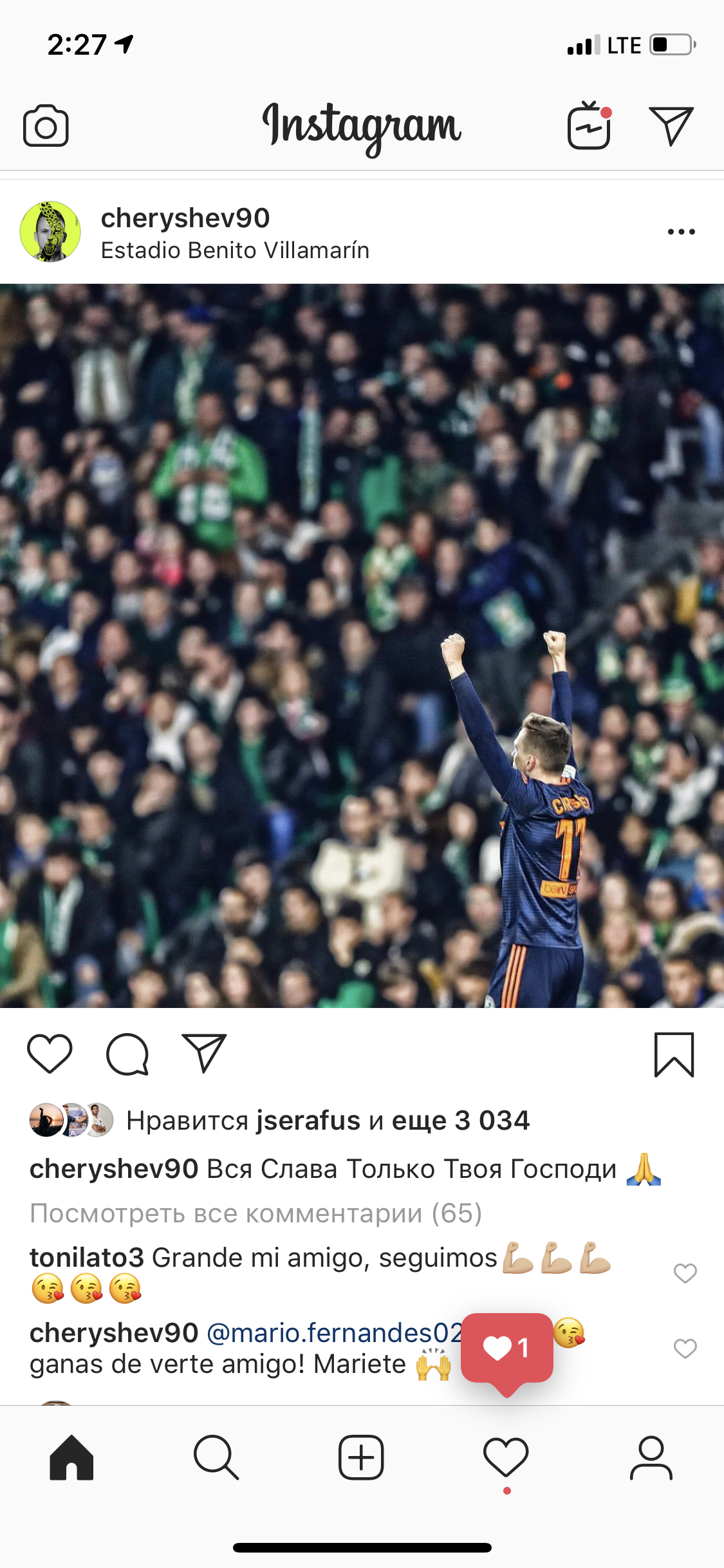The width and height of the screenshot is (724, 1568).
Task: Comment on cheryshev90's post
Action: tap(127, 1054)
